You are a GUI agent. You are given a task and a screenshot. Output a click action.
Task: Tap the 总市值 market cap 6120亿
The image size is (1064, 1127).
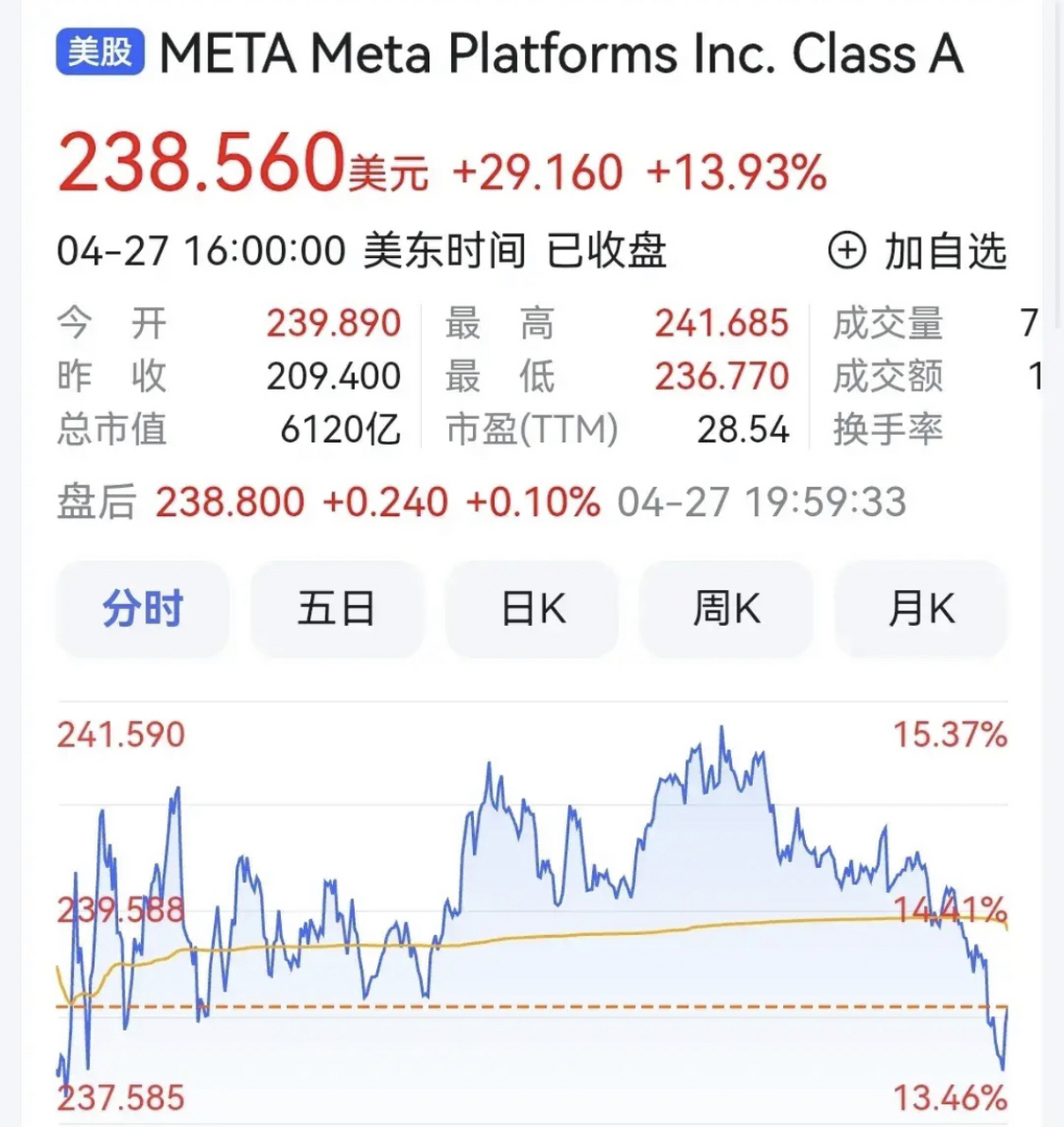[x=339, y=430]
